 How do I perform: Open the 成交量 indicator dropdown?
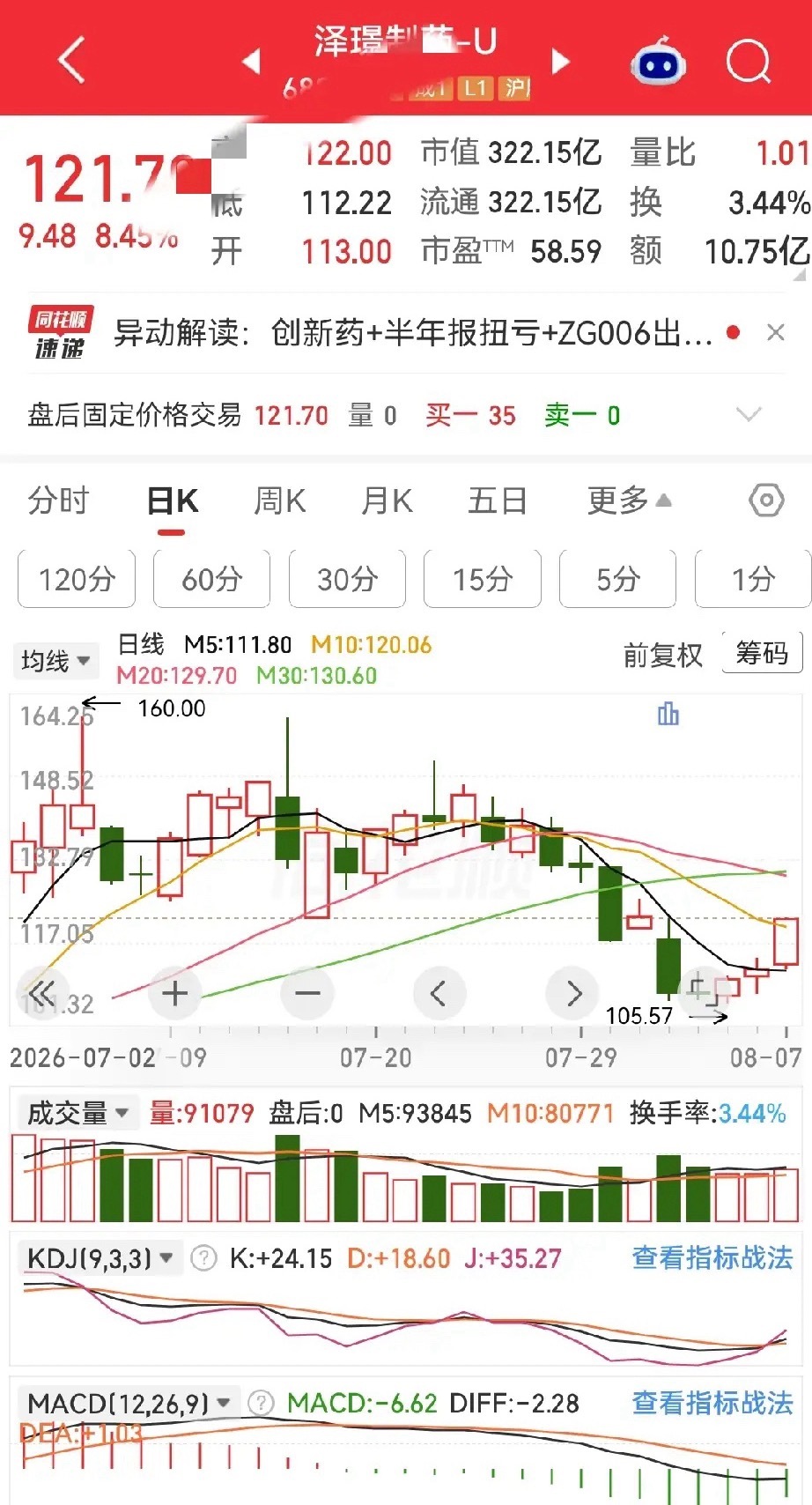(78, 1113)
